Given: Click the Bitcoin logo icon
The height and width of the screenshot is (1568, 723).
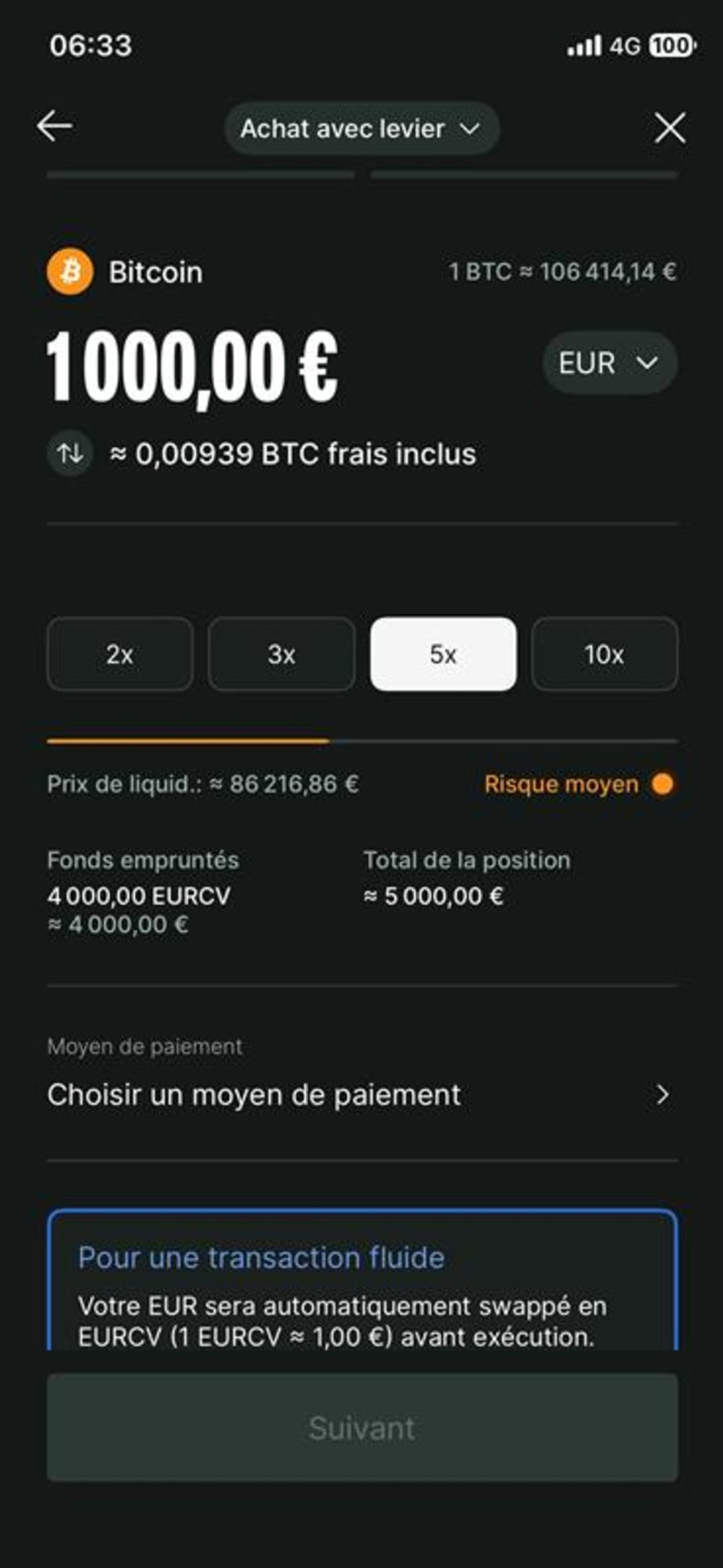Looking at the screenshot, I should 70,272.
